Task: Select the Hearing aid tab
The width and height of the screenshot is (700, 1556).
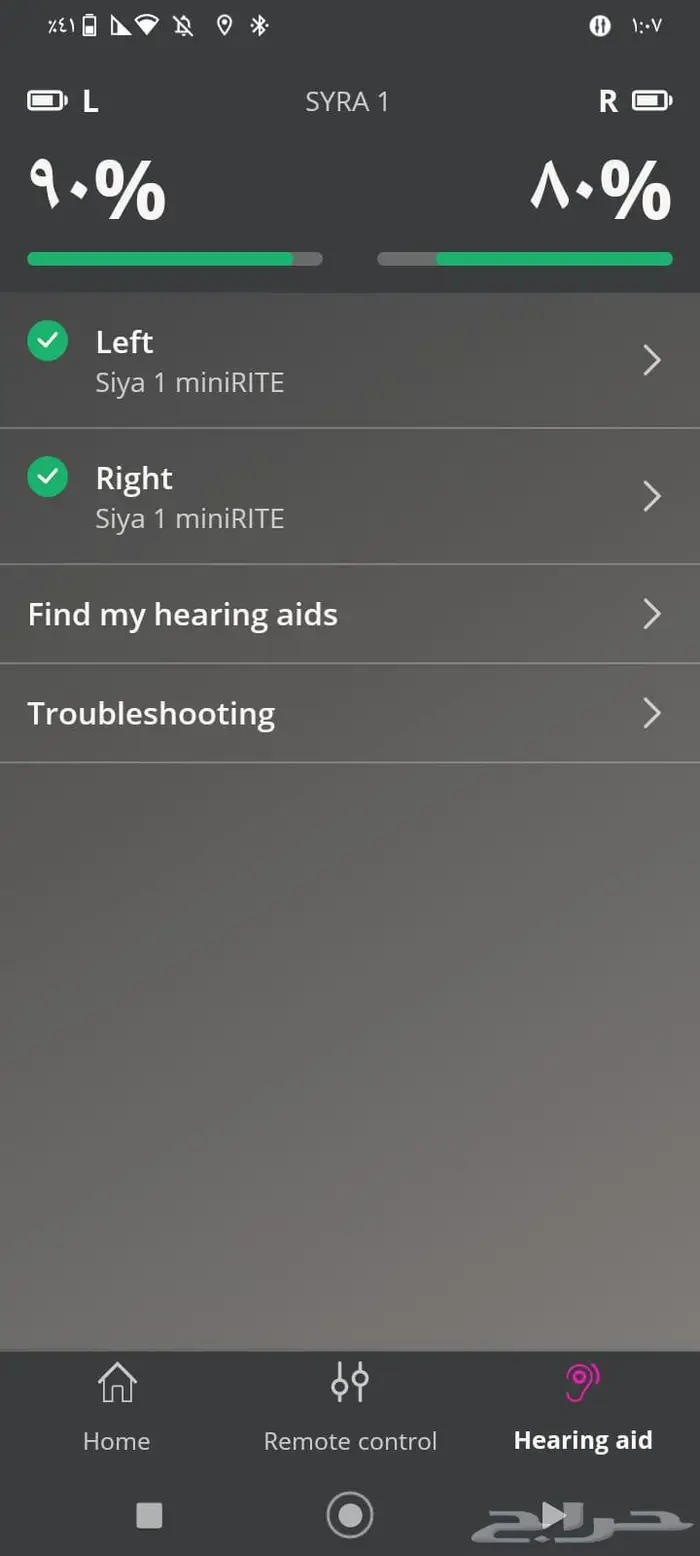Action: pyautogui.click(x=583, y=1408)
